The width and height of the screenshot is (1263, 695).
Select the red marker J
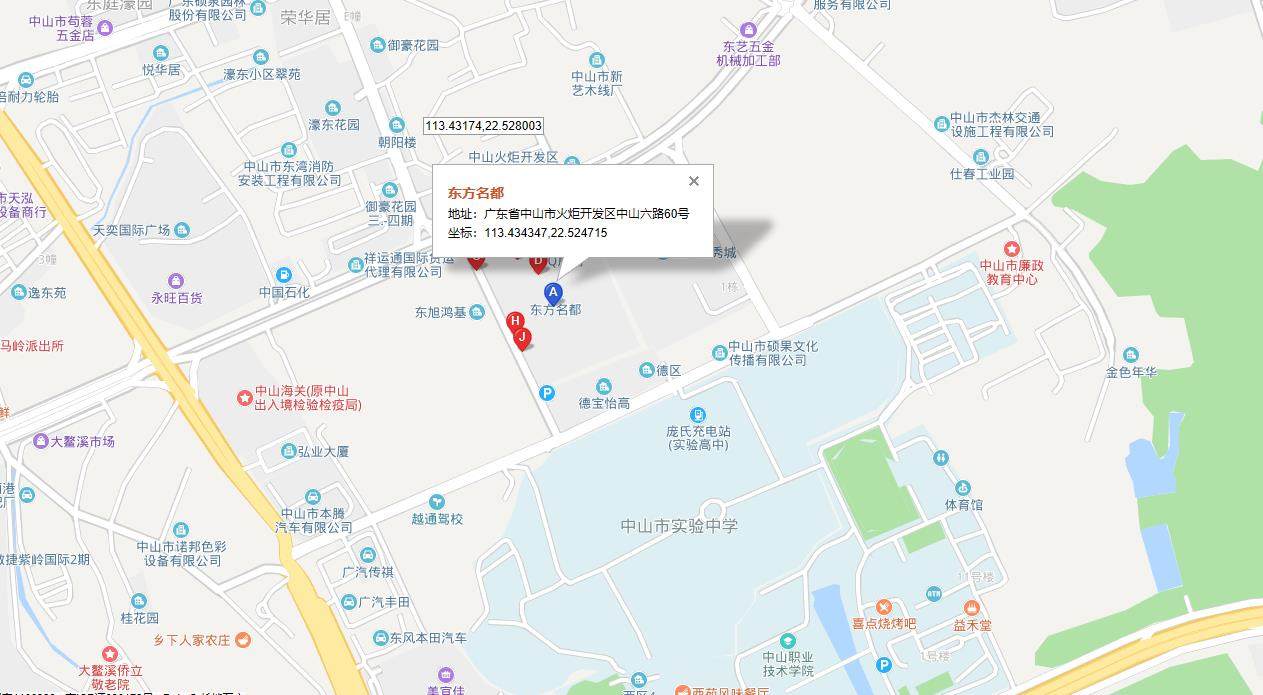(522, 338)
